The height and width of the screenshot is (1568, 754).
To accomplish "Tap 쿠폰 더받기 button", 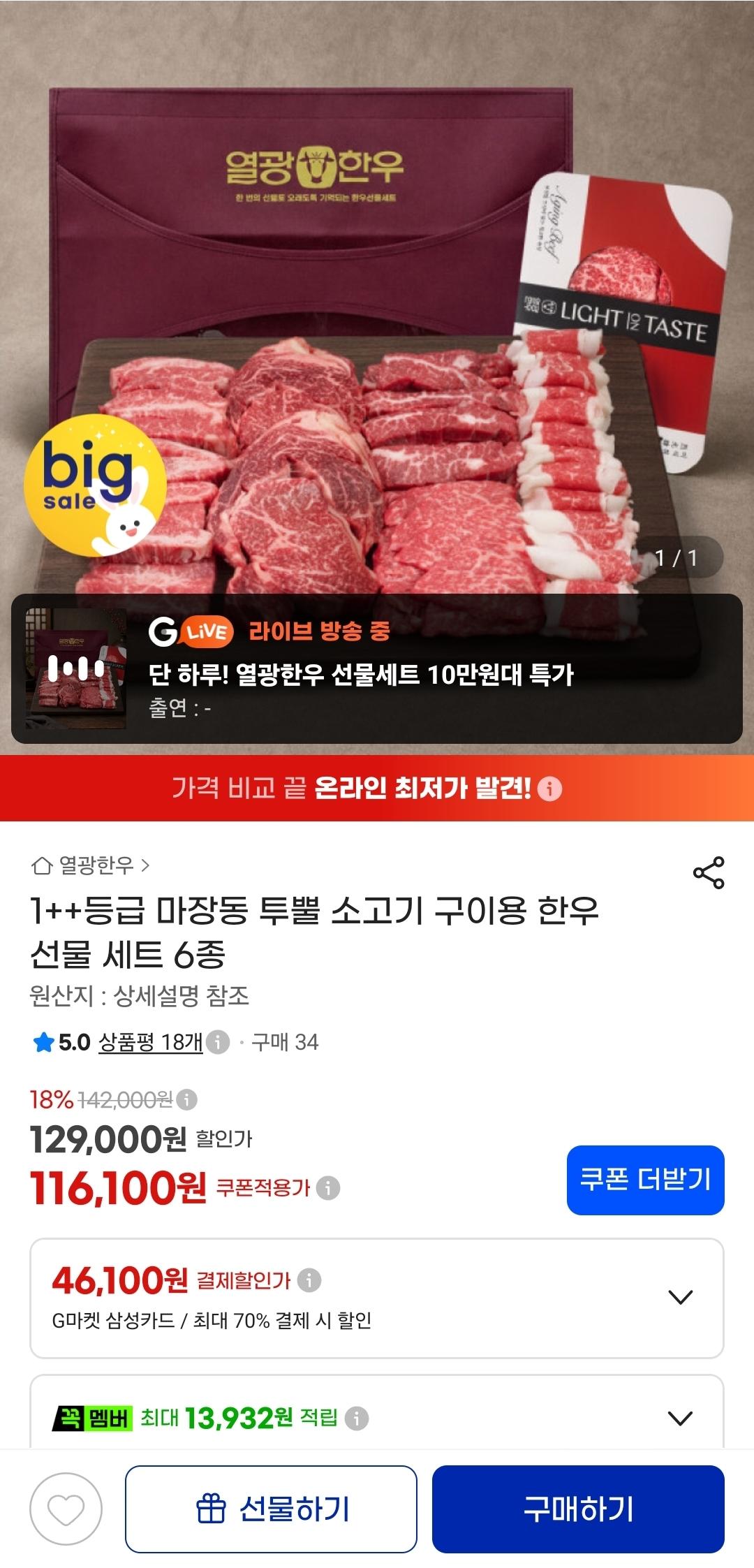I will point(645,1180).
